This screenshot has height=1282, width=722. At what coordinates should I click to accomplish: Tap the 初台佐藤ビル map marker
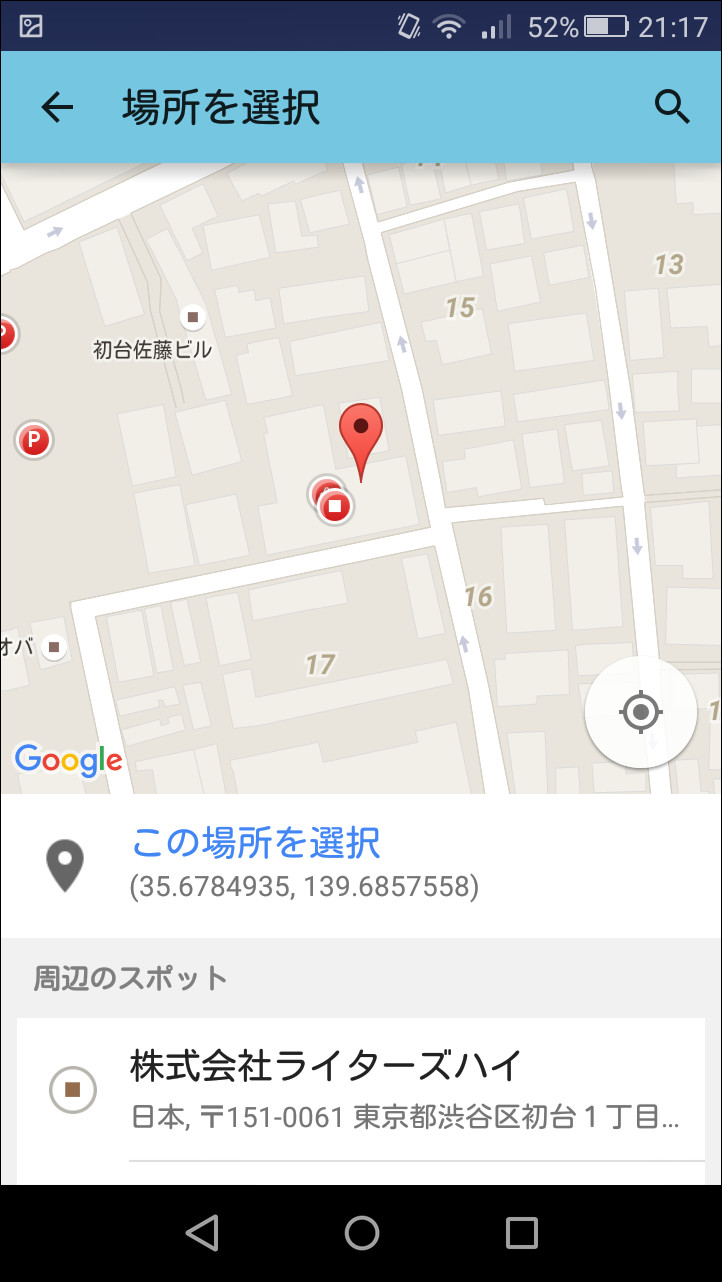pyautogui.click(x=193, y=318)
